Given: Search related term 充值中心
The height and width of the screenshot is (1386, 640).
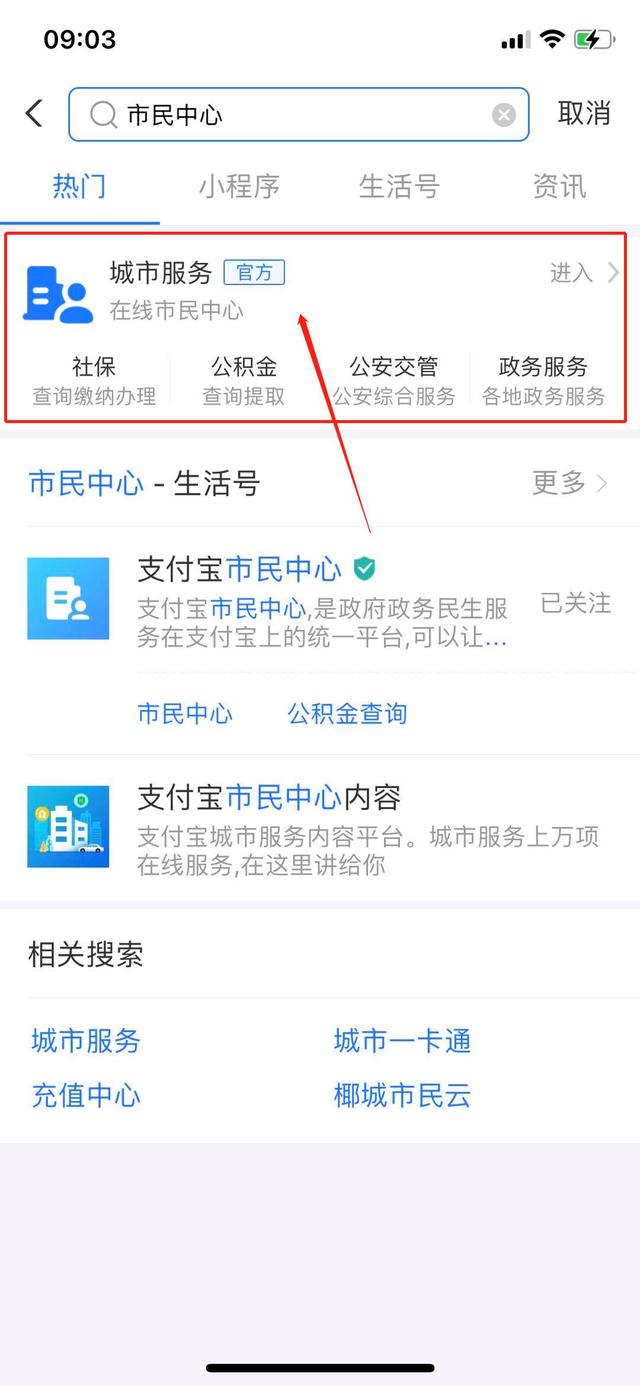Looking at the screenshot, I should tap(86, 1096).
